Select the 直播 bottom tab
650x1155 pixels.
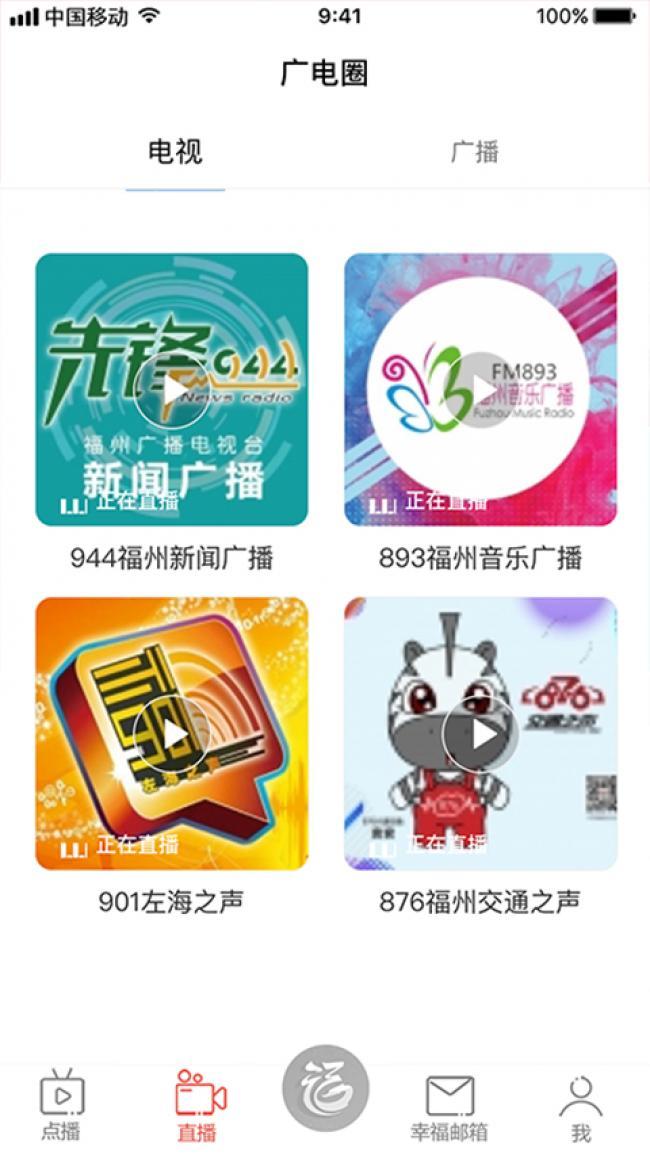(200, 1104)
